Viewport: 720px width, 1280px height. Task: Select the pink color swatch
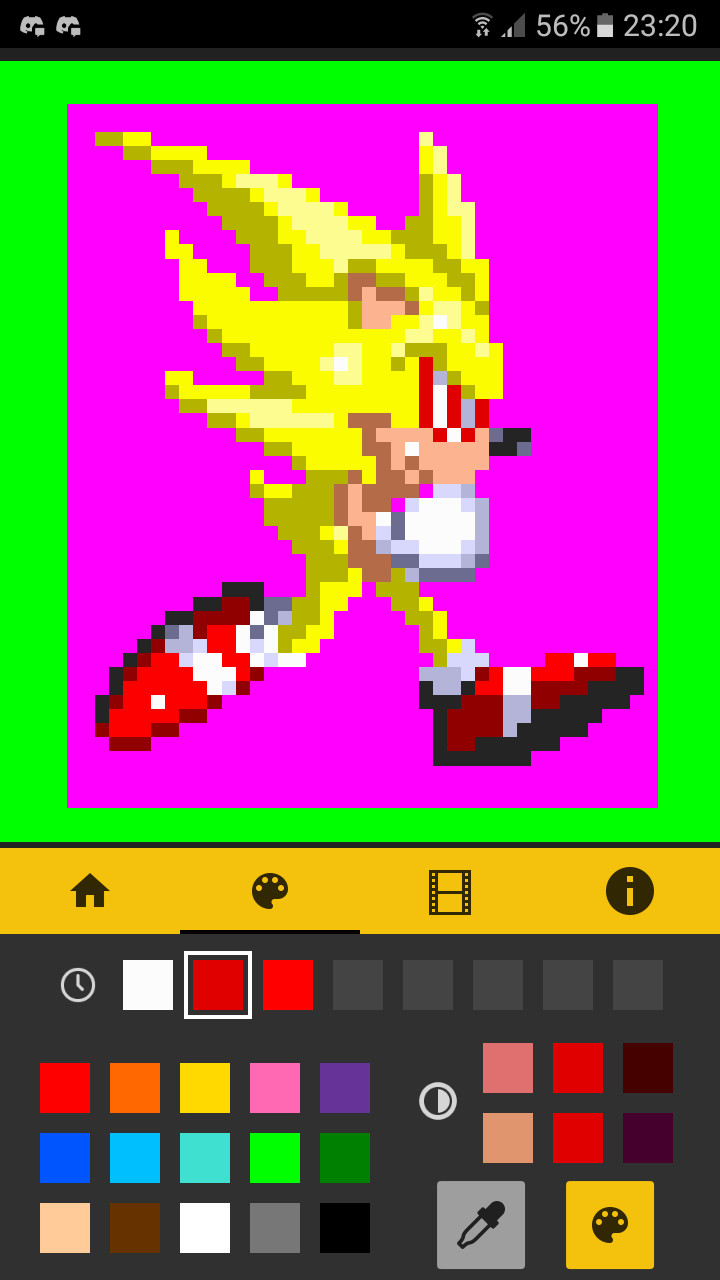275,1088
